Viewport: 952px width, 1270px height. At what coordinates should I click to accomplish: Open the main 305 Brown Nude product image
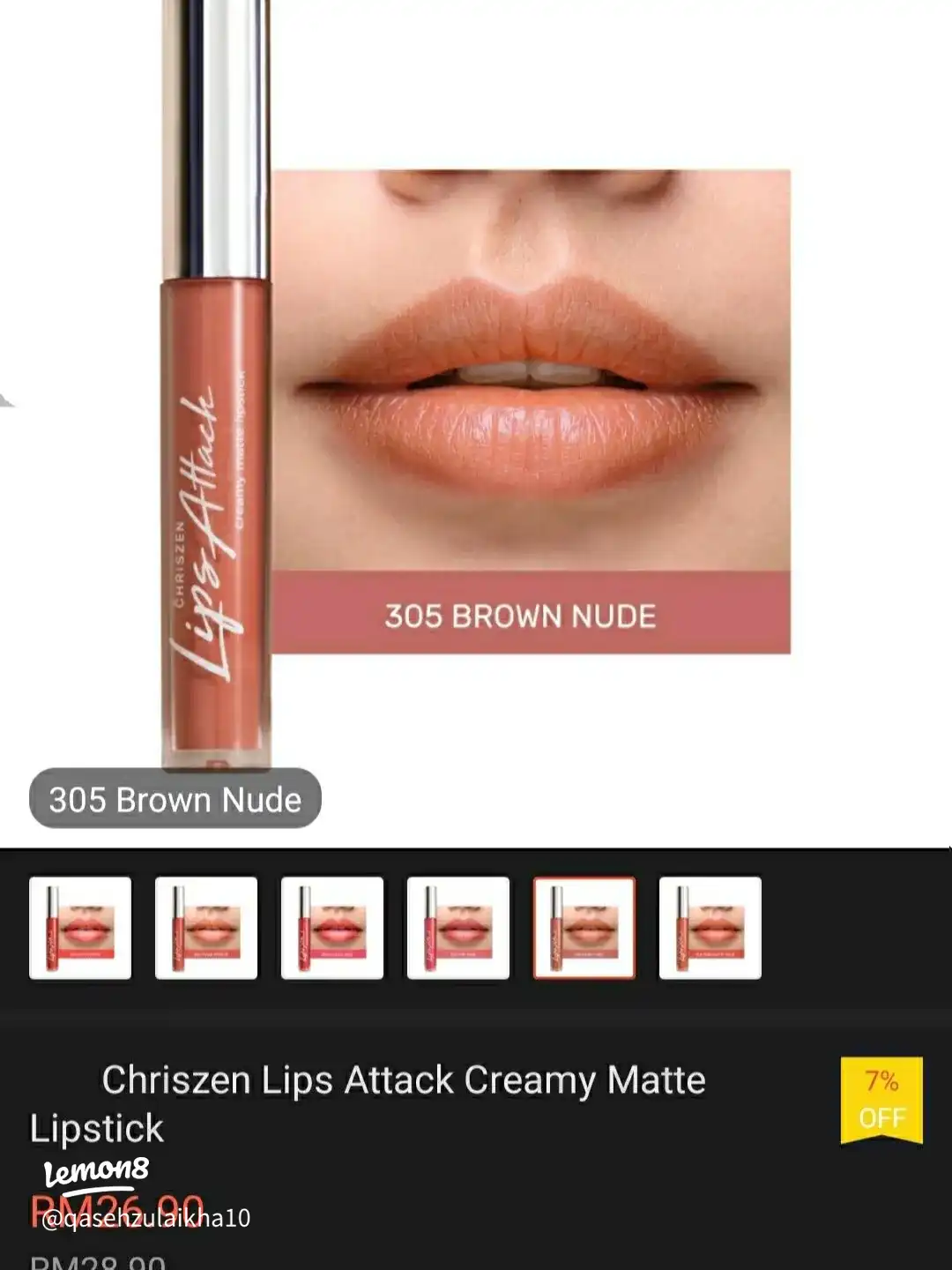[476, 415]
